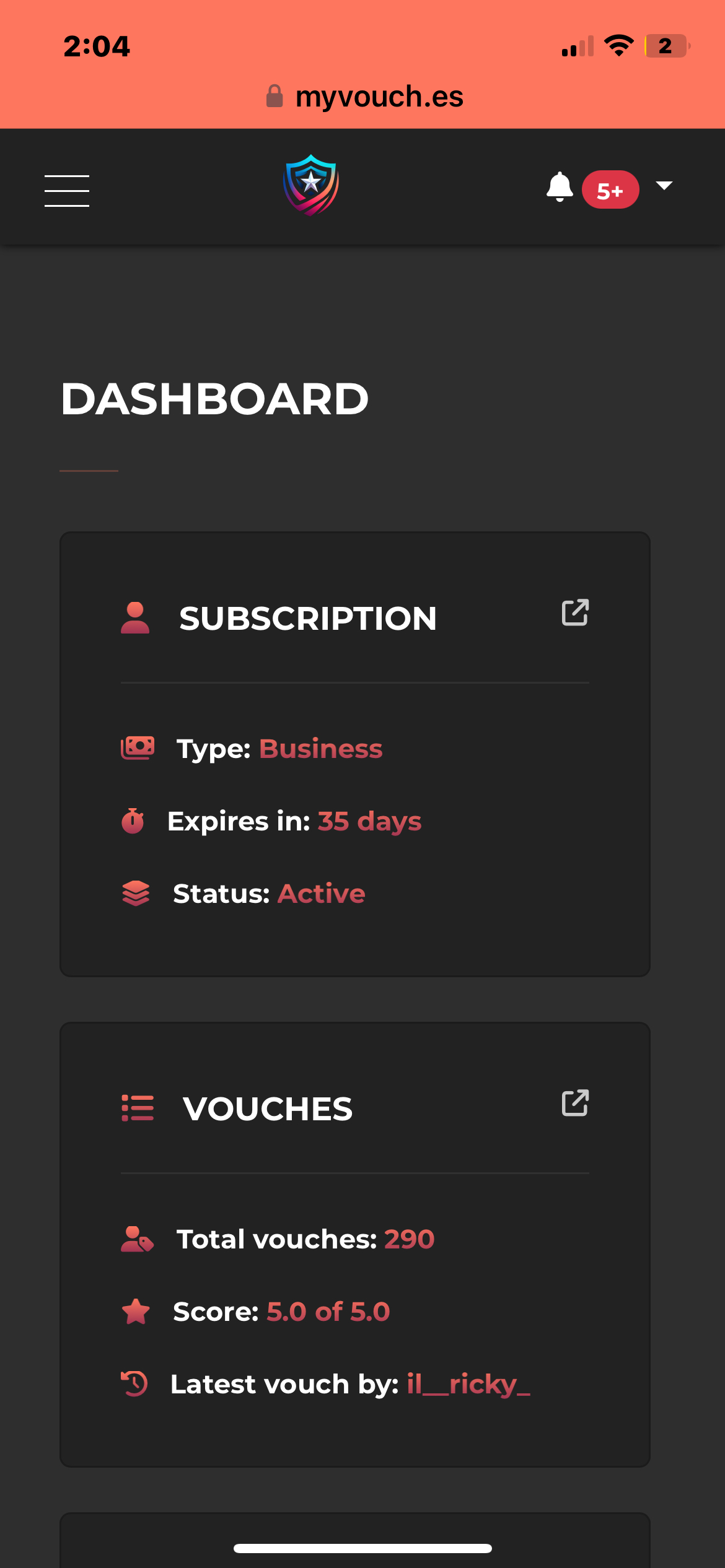Viewport: 725px width, 1568px height.
Task: Expand the account dropdown arrow
Action: pyautogui.click(x=664, y=186)
